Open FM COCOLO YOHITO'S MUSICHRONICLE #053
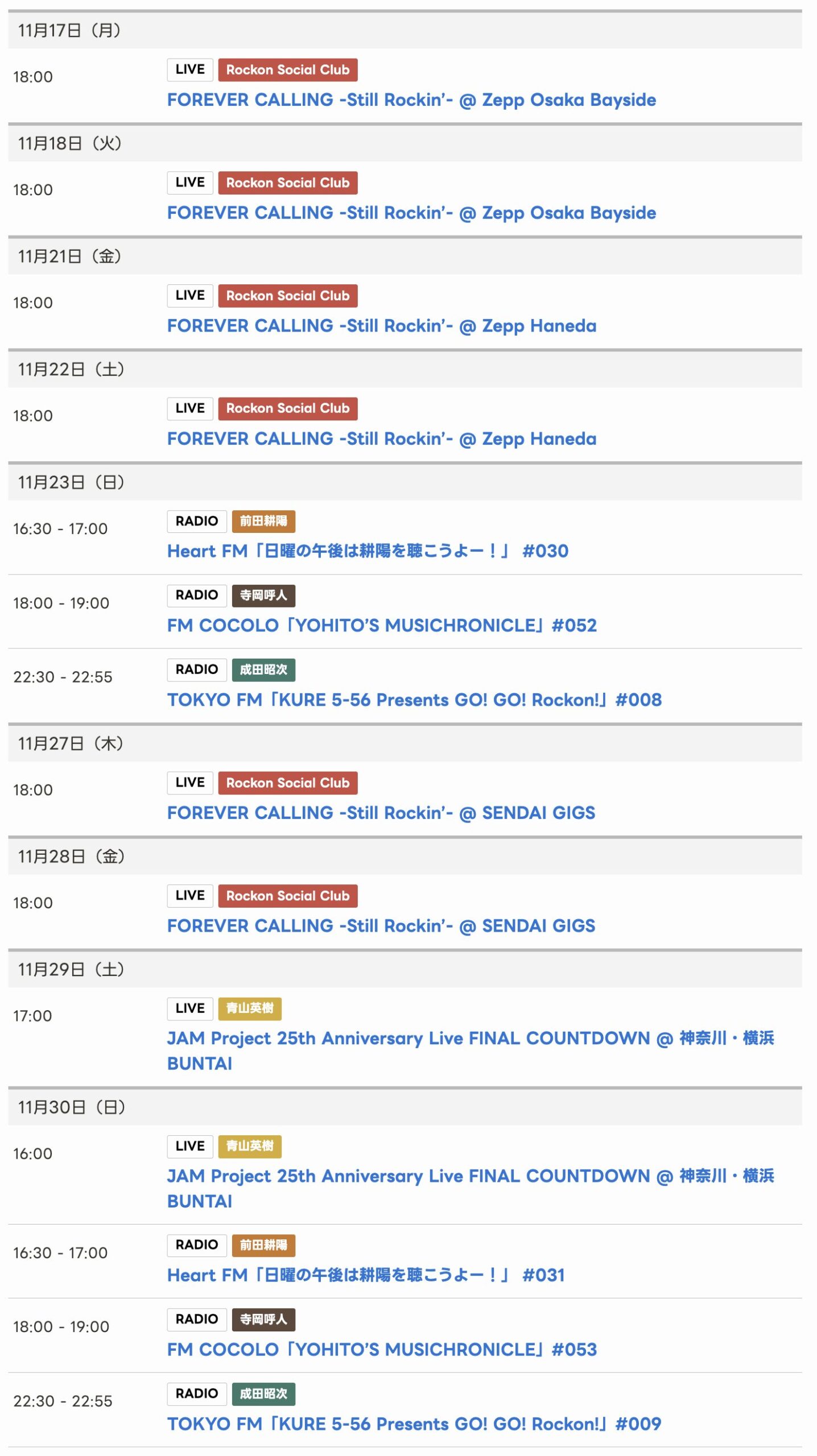 381,1349
